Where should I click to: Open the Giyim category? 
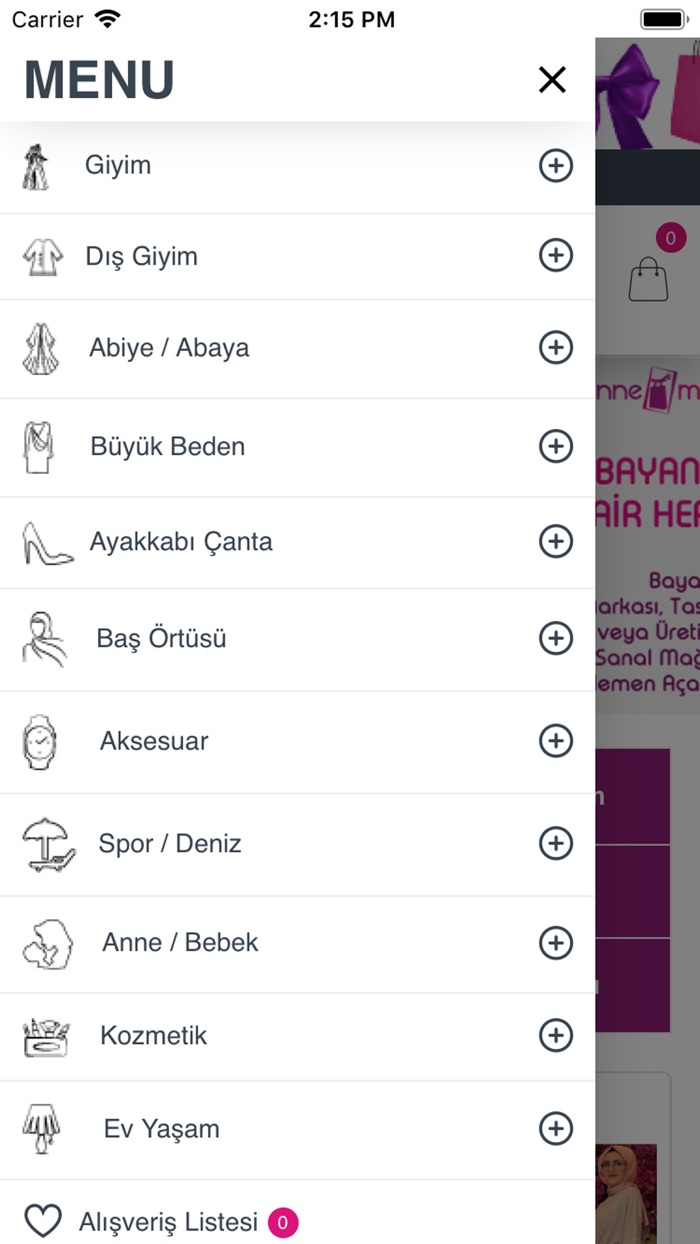coord(118,165)
